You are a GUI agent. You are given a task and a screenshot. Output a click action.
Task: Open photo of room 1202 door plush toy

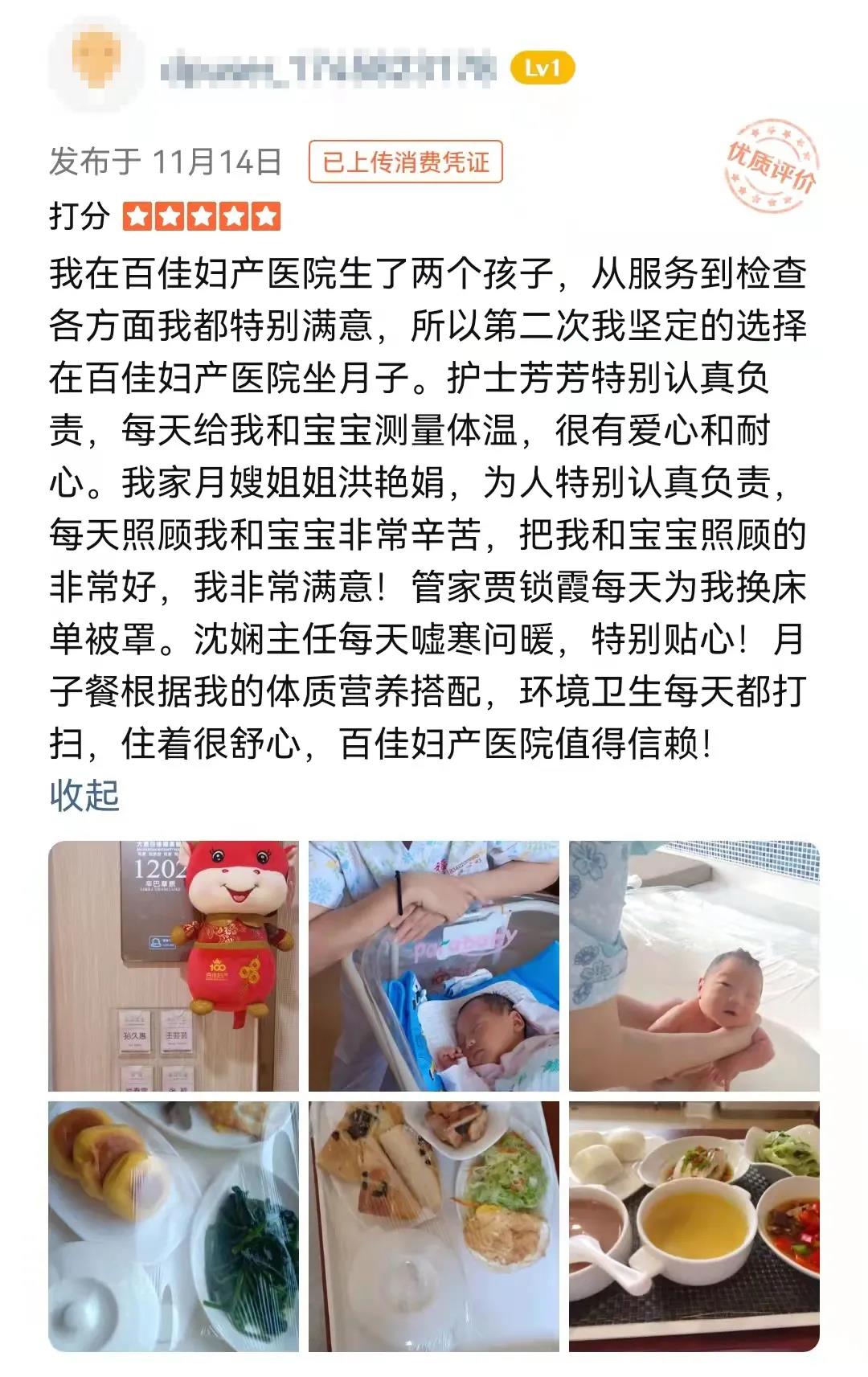pos(174,965)
